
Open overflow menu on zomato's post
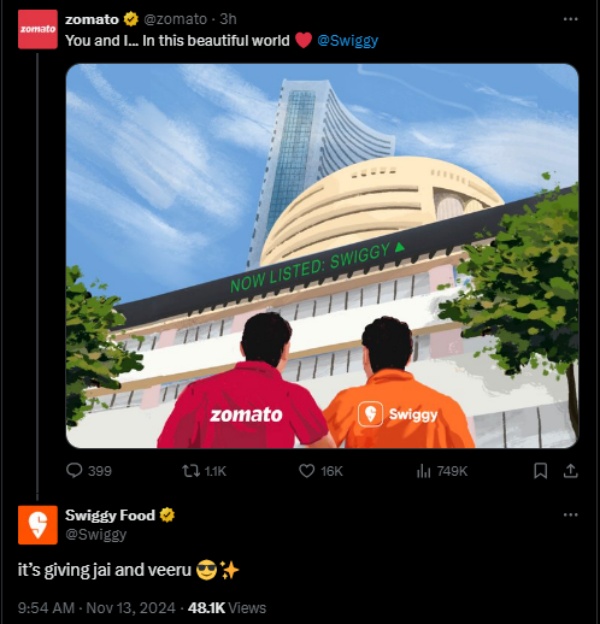point(570,19)
